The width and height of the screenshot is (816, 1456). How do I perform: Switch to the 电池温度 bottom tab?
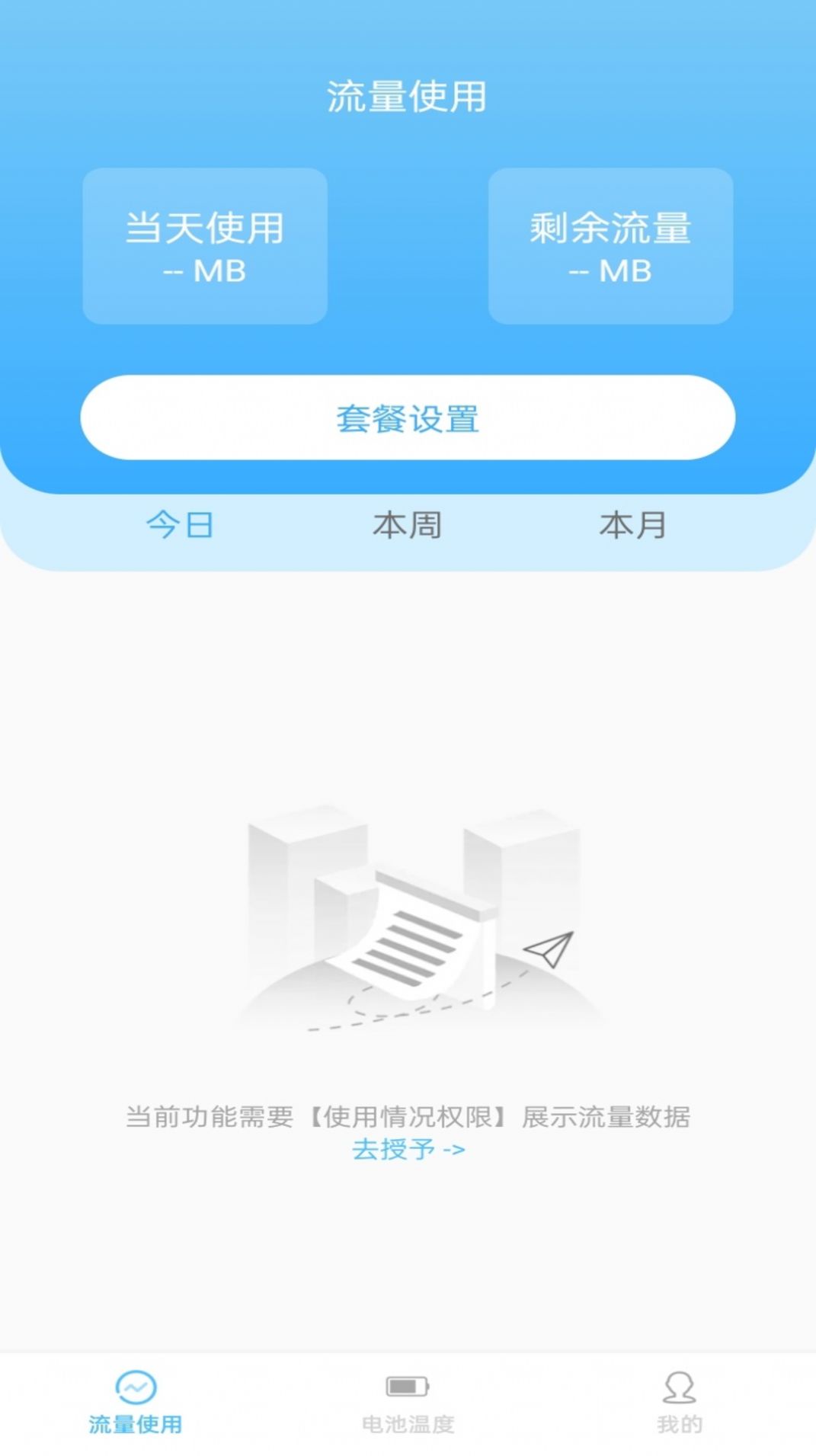tap(408, 1403)
